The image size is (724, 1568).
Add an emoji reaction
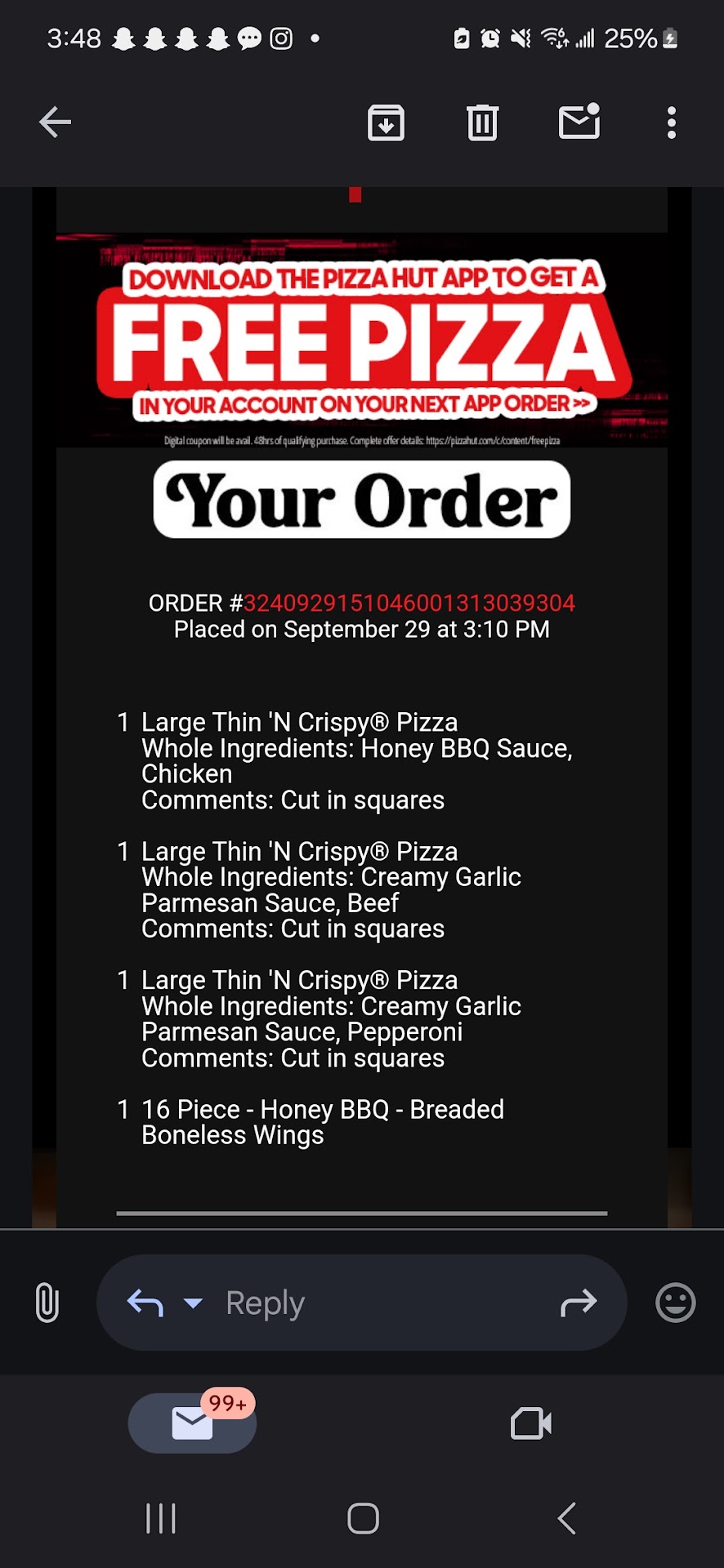click(676, 1303)
